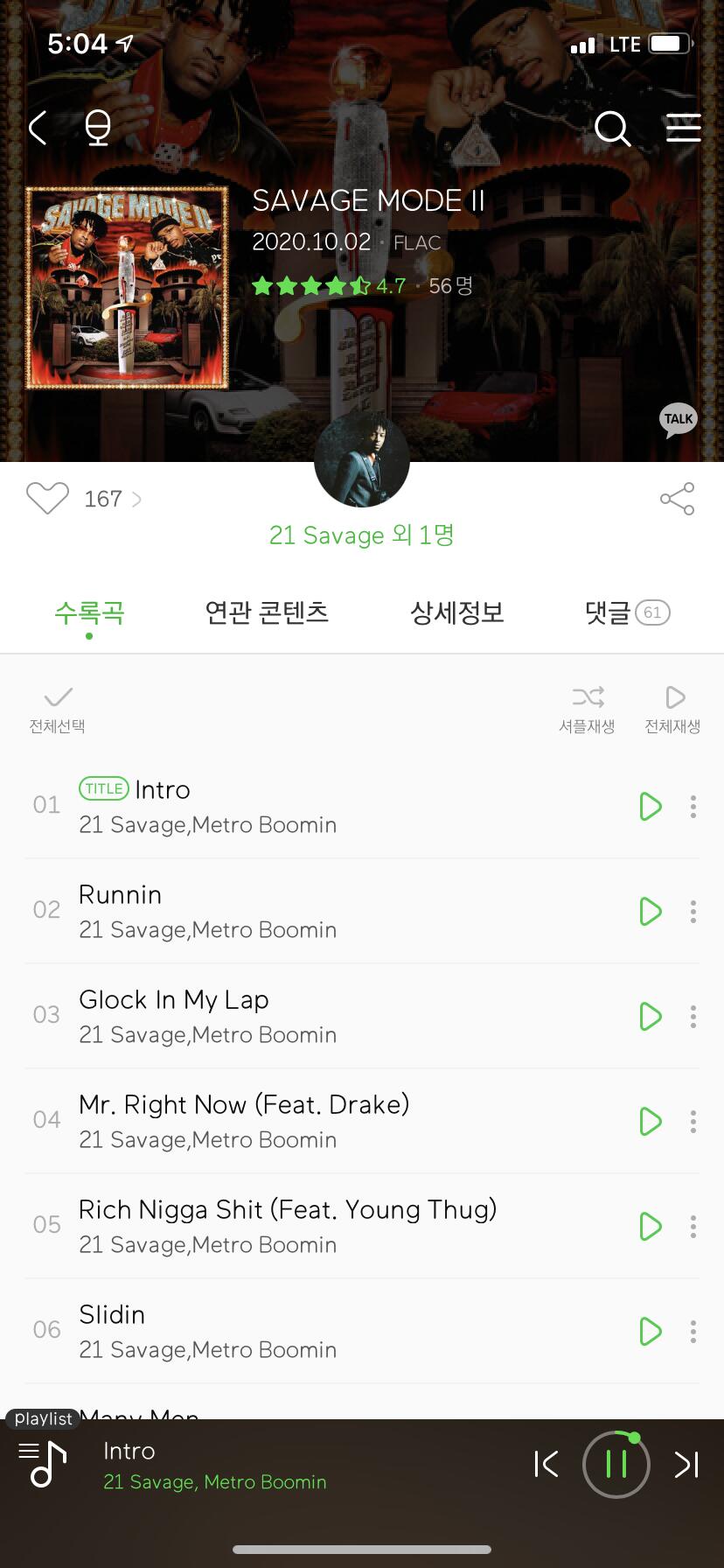Play Mr. Right Now (Feat. Drake)
724x1568 pixels.
tap(650, 1122)
